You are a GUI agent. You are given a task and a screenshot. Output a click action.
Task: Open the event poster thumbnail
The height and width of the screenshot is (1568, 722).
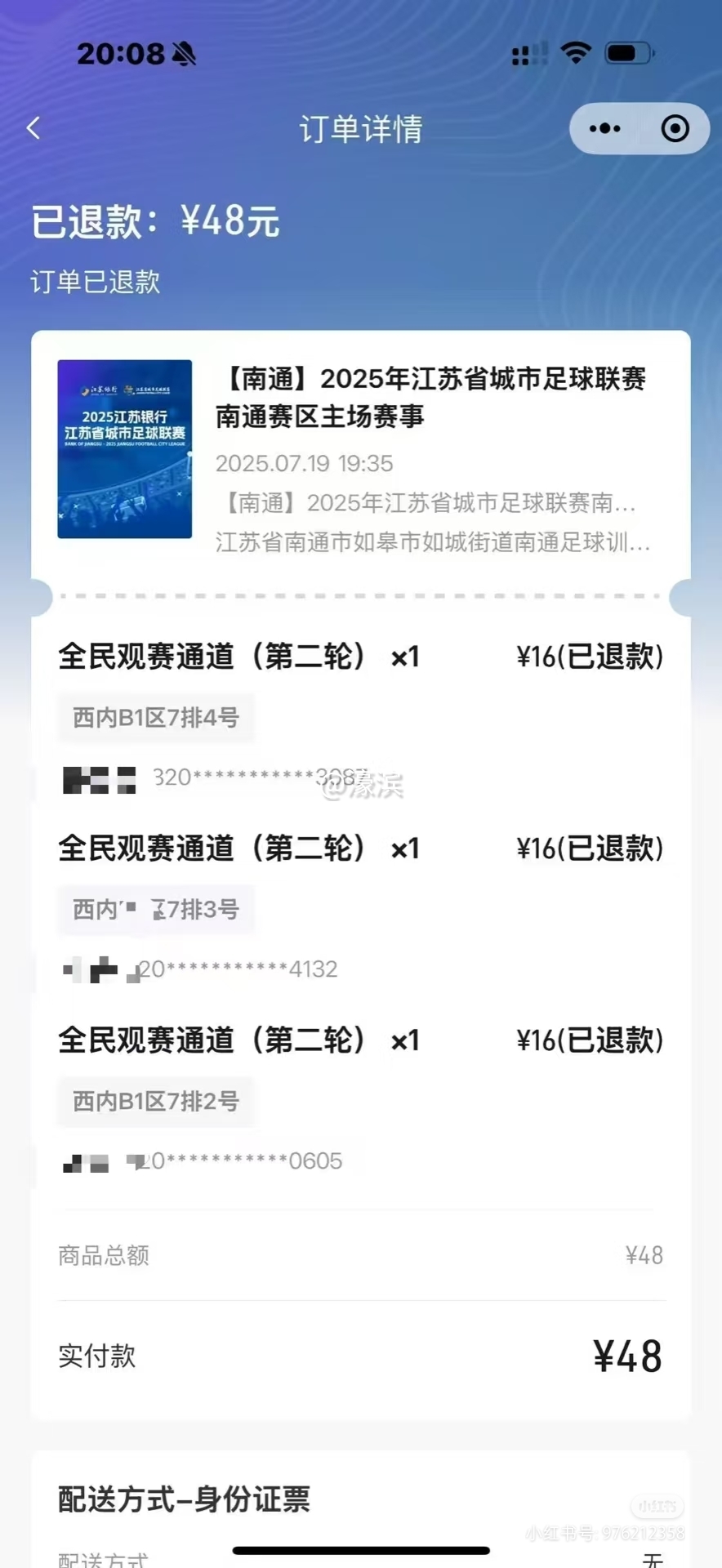pos(124,449)
